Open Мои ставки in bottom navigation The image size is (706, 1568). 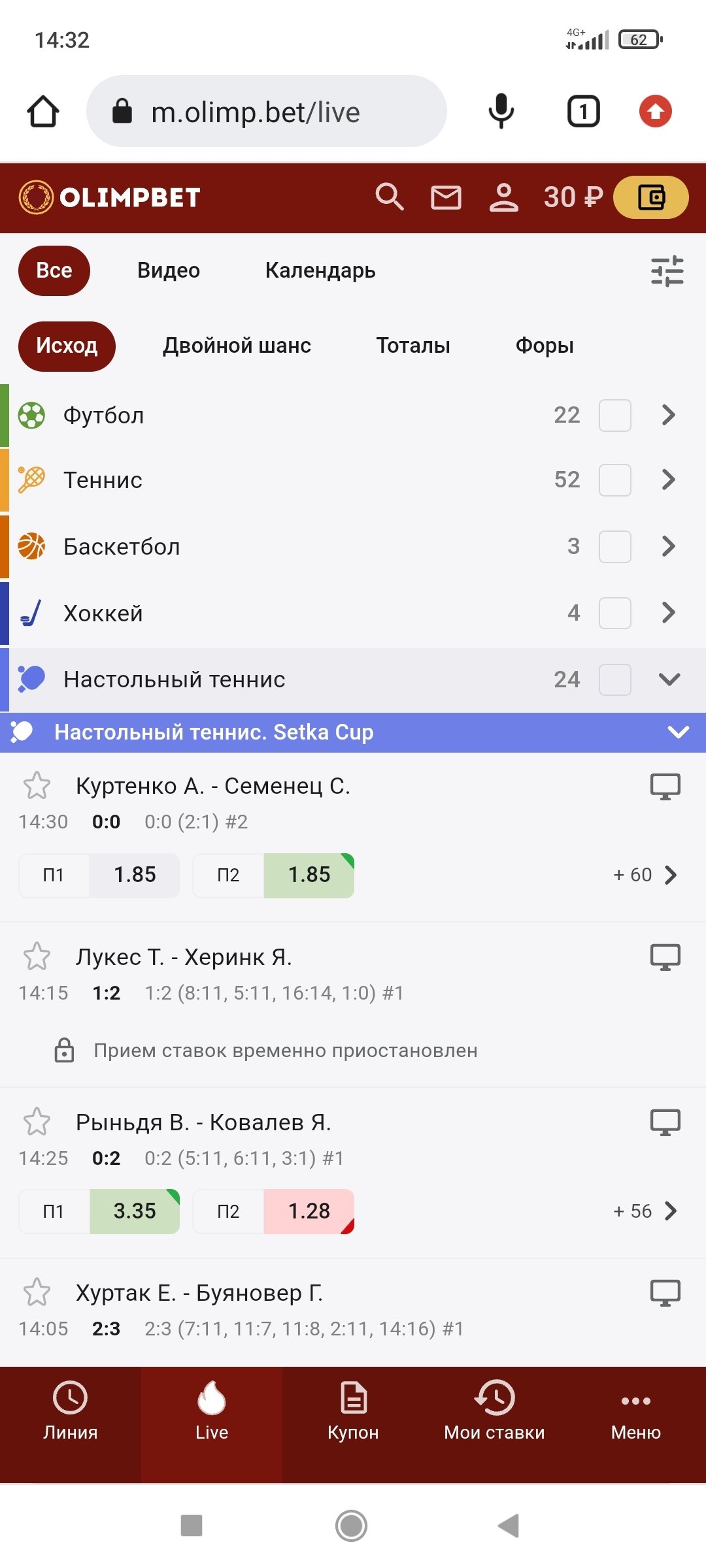pyautogui.click(x=494, y=1411)
